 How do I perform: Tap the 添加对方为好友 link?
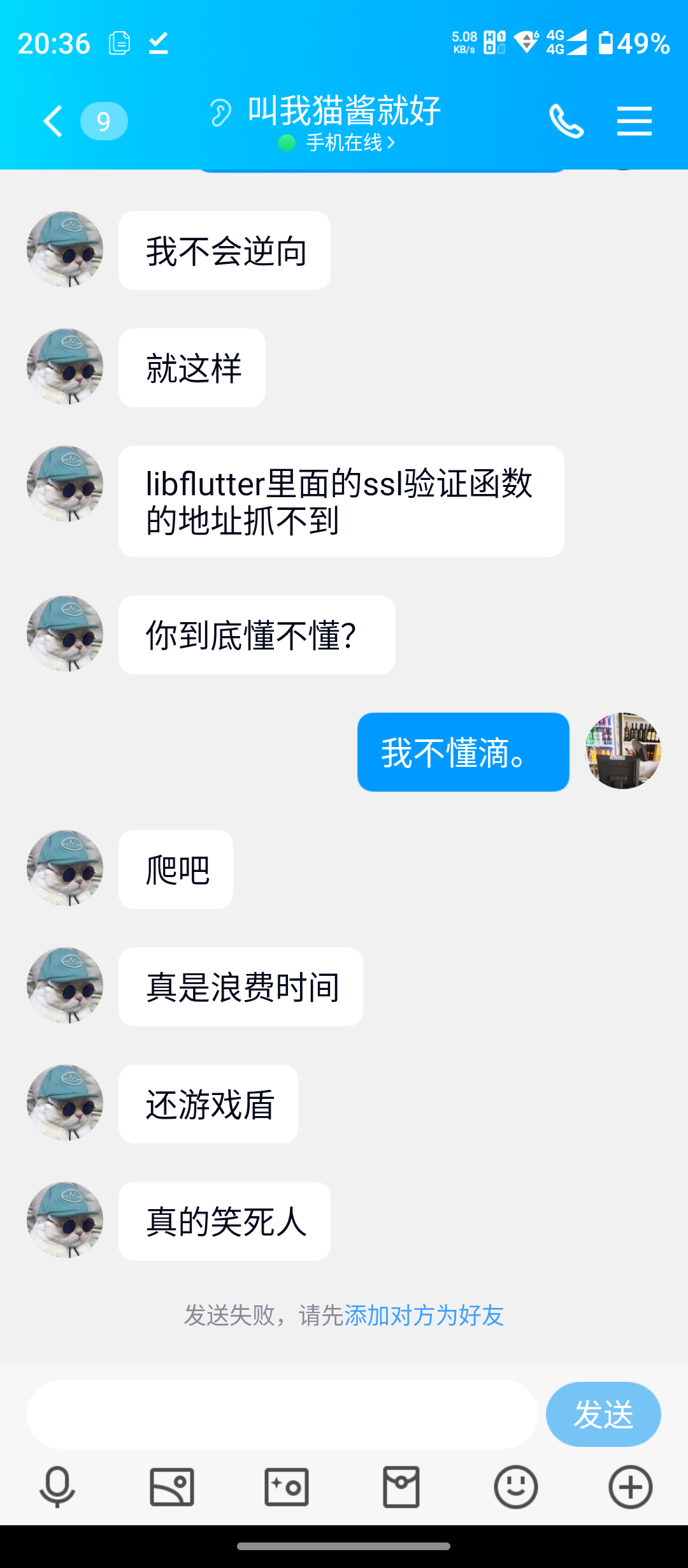tap(424, 1315)
